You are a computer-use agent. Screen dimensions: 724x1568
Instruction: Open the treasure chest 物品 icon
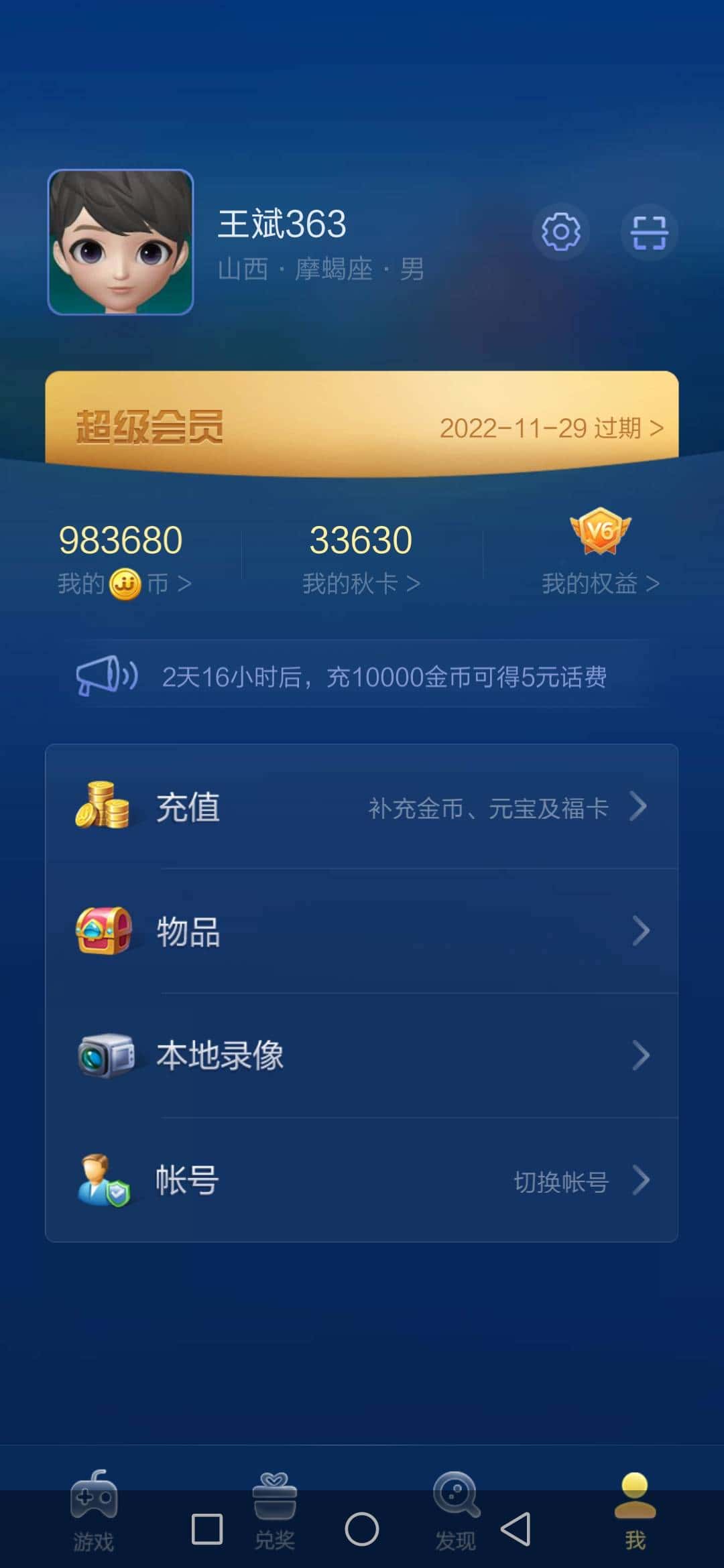click(104, 931)
